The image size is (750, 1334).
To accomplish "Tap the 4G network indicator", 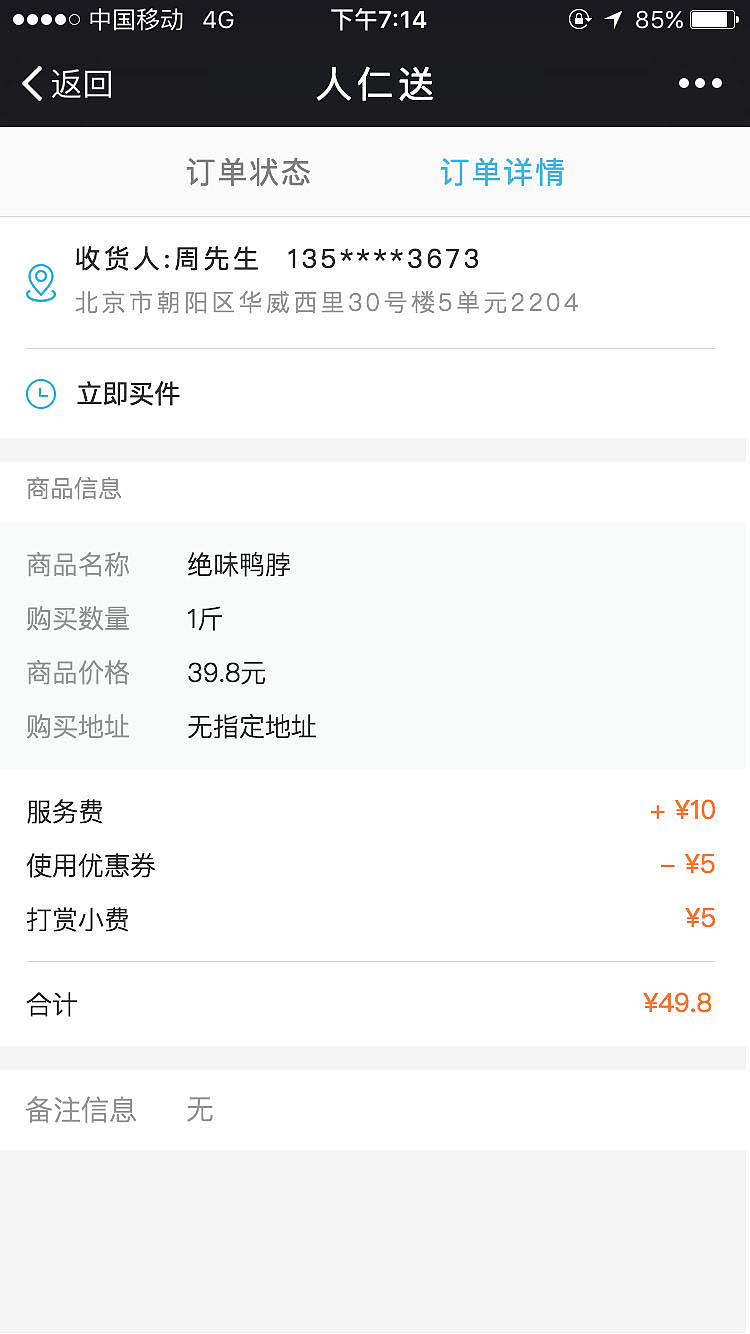I will coord(214,19).
